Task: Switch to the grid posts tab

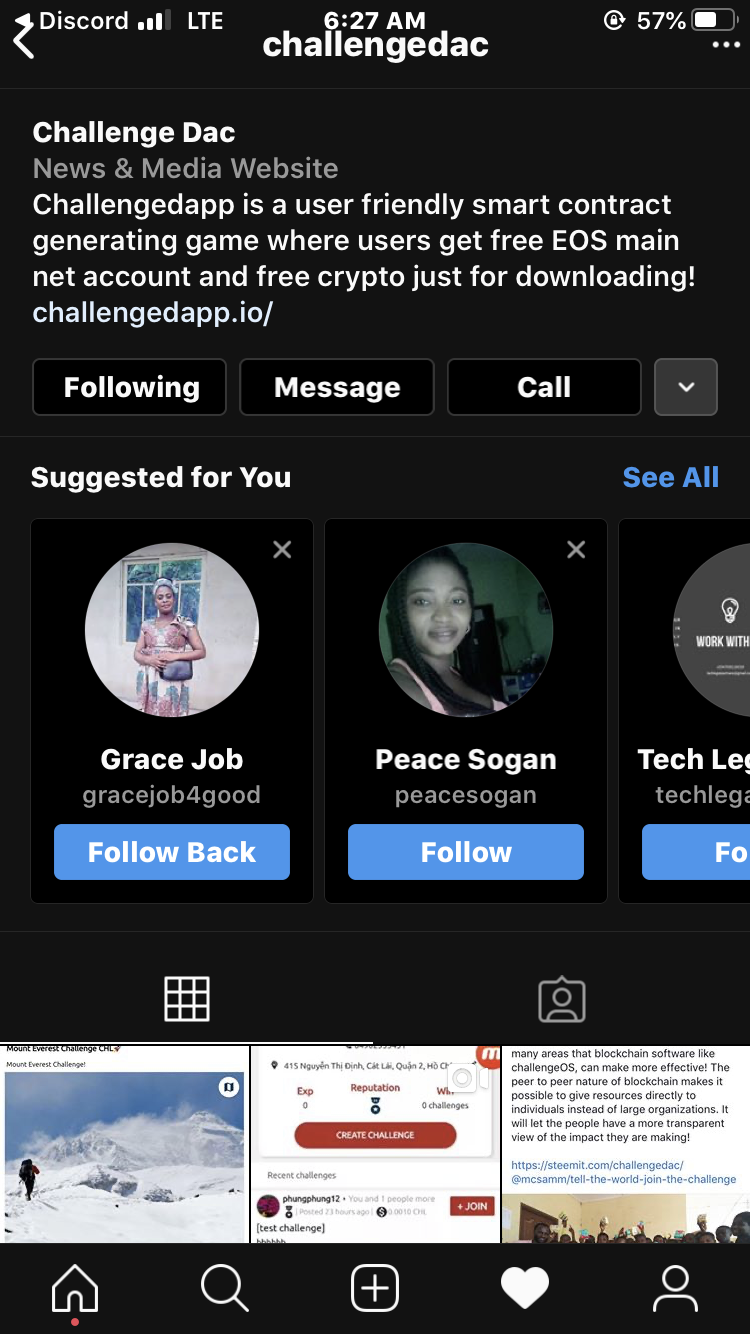Action: tap(187, 999)
